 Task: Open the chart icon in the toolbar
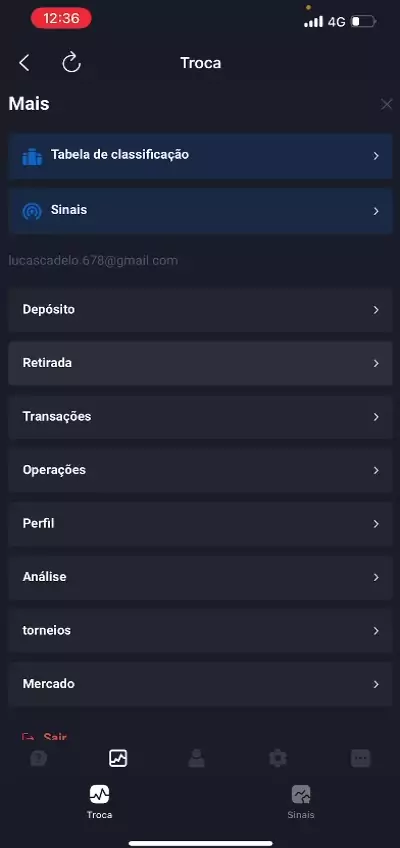coord(118,758)
